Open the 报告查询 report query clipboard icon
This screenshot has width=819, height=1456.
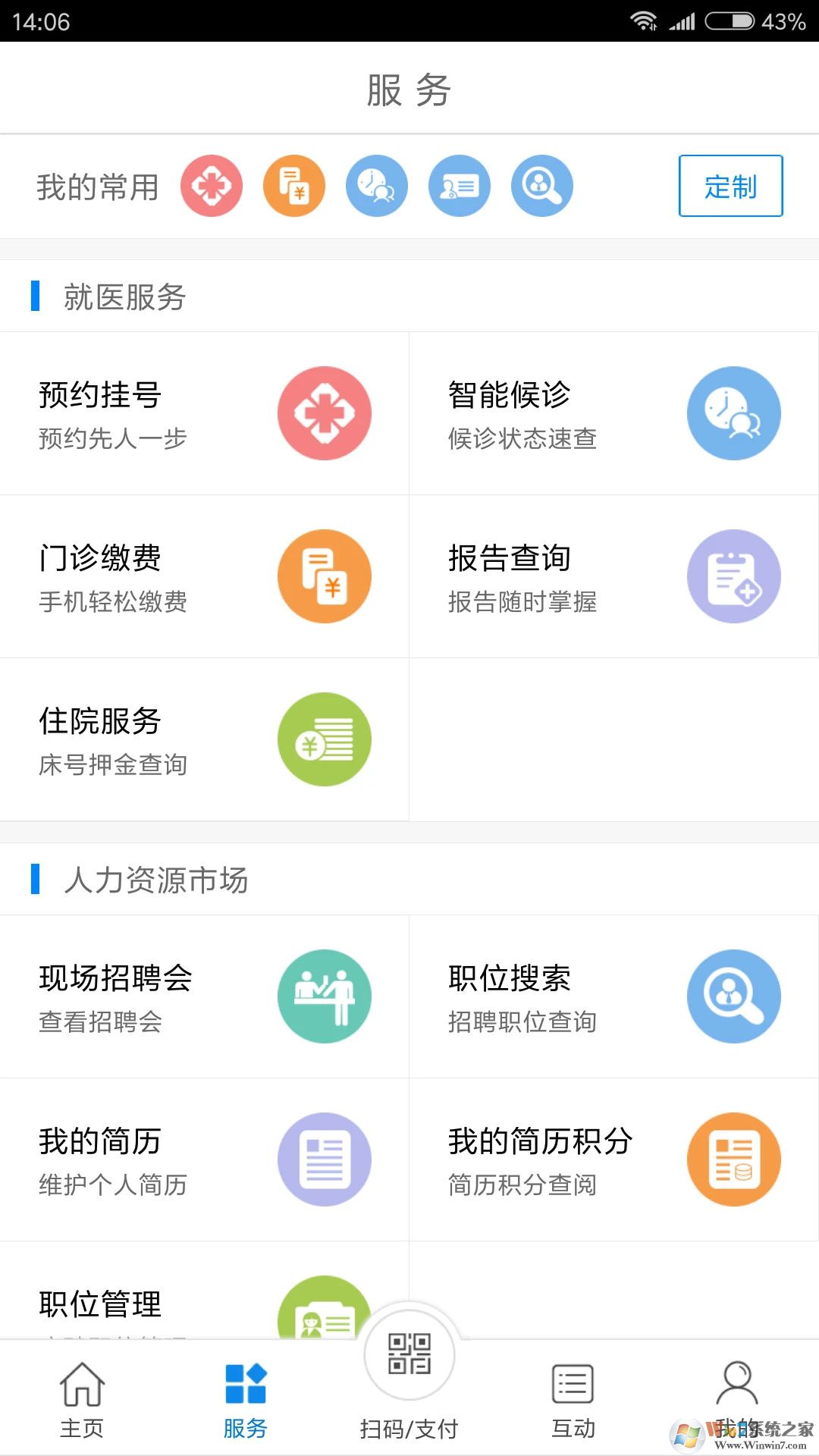(x=733, y=576)
